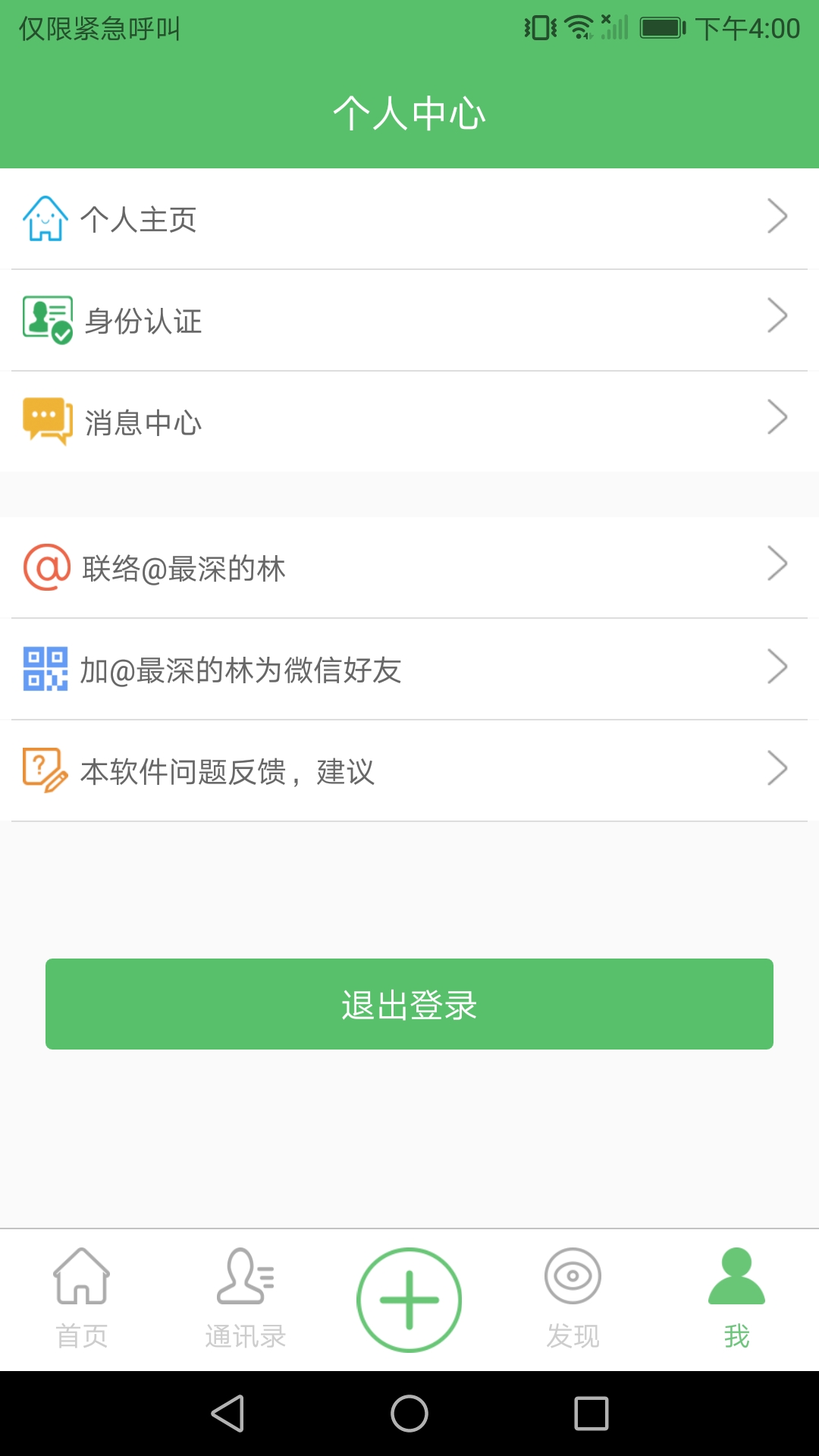Switch to the 发现 discover tab
Image resolution: width=819 pixels, height=1456 pixels.
point(573,1298)
